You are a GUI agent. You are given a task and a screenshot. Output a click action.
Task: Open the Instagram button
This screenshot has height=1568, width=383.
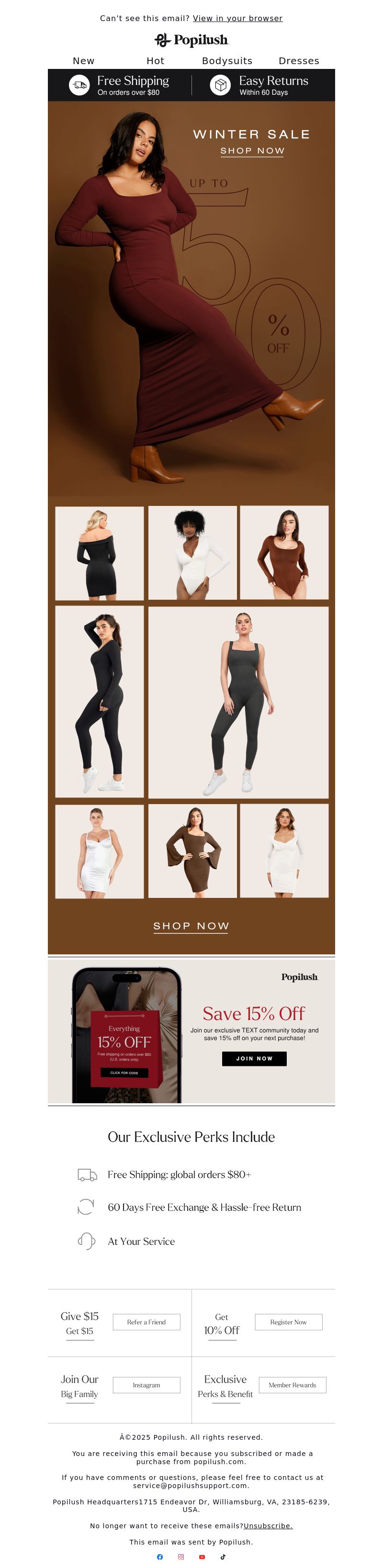(x=146, y=1385)
